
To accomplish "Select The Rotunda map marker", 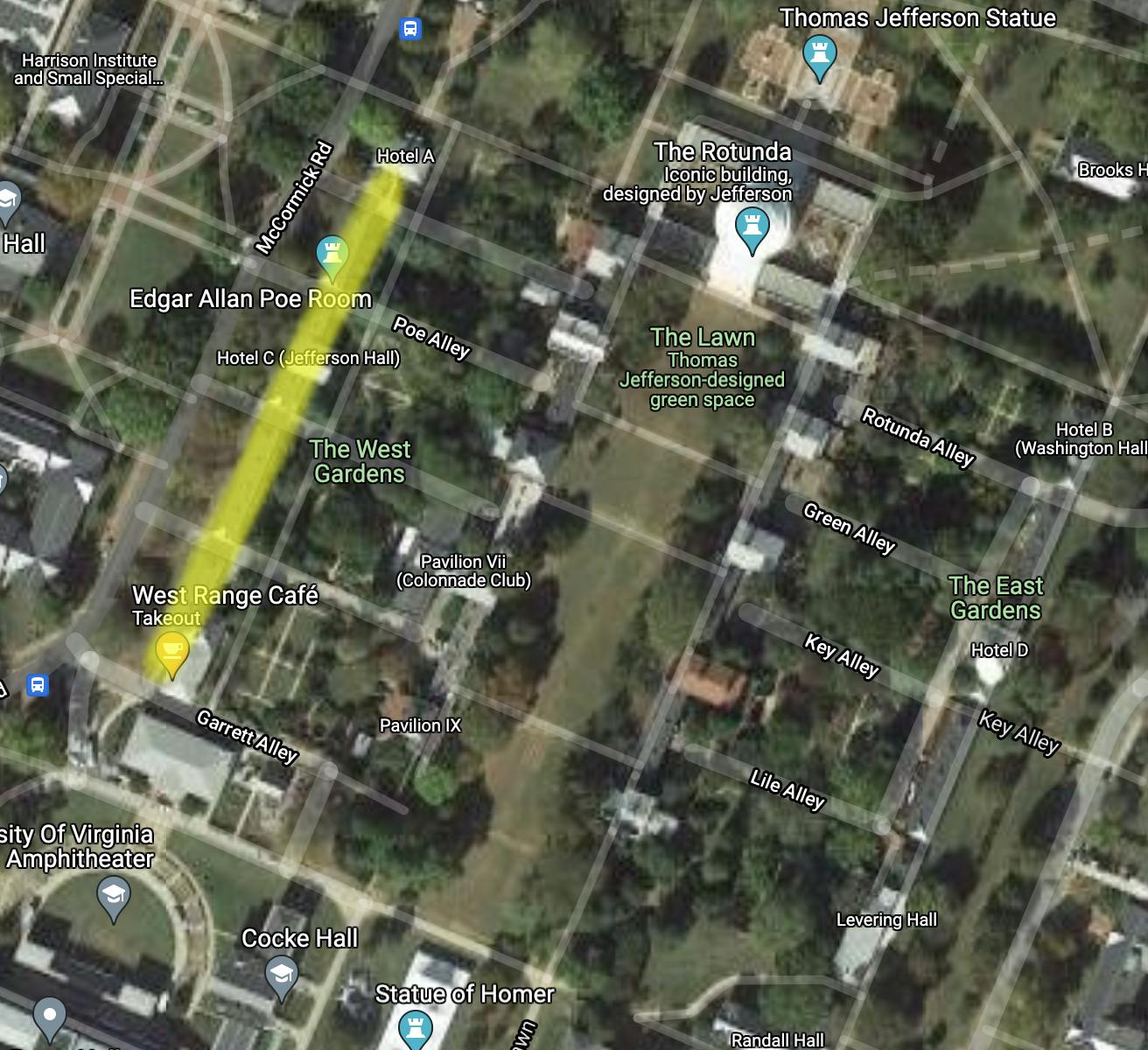I will click(x=752, y=227).
